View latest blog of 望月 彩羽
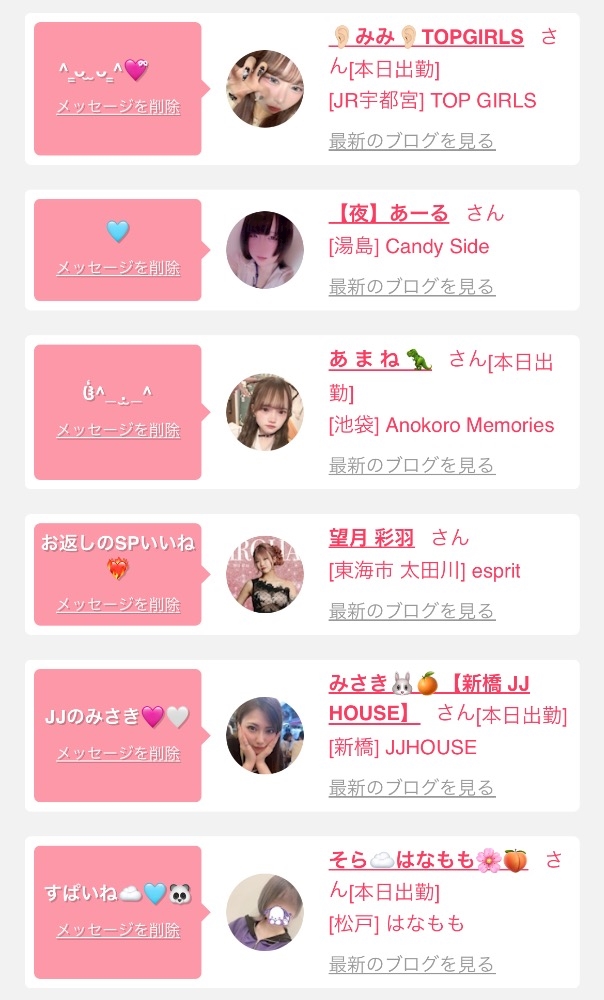 (x=411, y=611)
